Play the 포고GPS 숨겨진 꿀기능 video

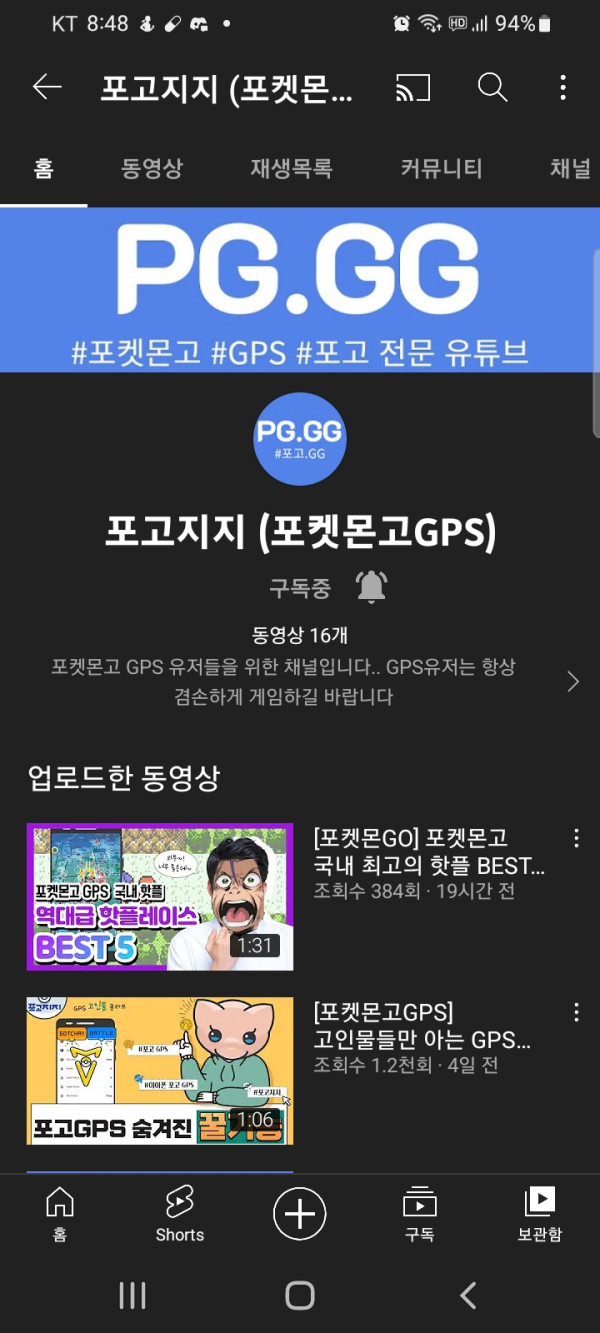(160, 1070)
